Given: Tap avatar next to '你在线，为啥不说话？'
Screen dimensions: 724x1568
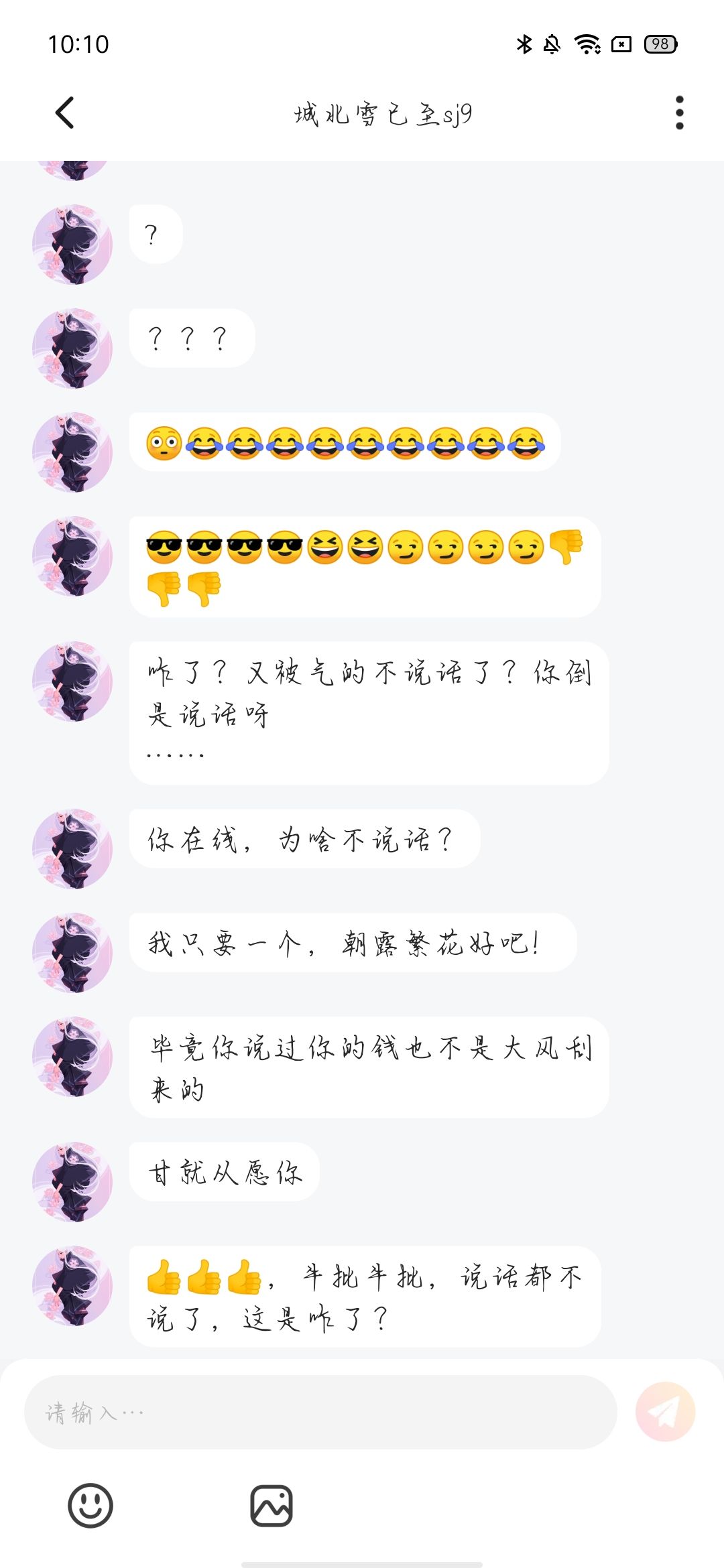Looking at the screenshot, I should pyautogui.click(x=72, y=849).
